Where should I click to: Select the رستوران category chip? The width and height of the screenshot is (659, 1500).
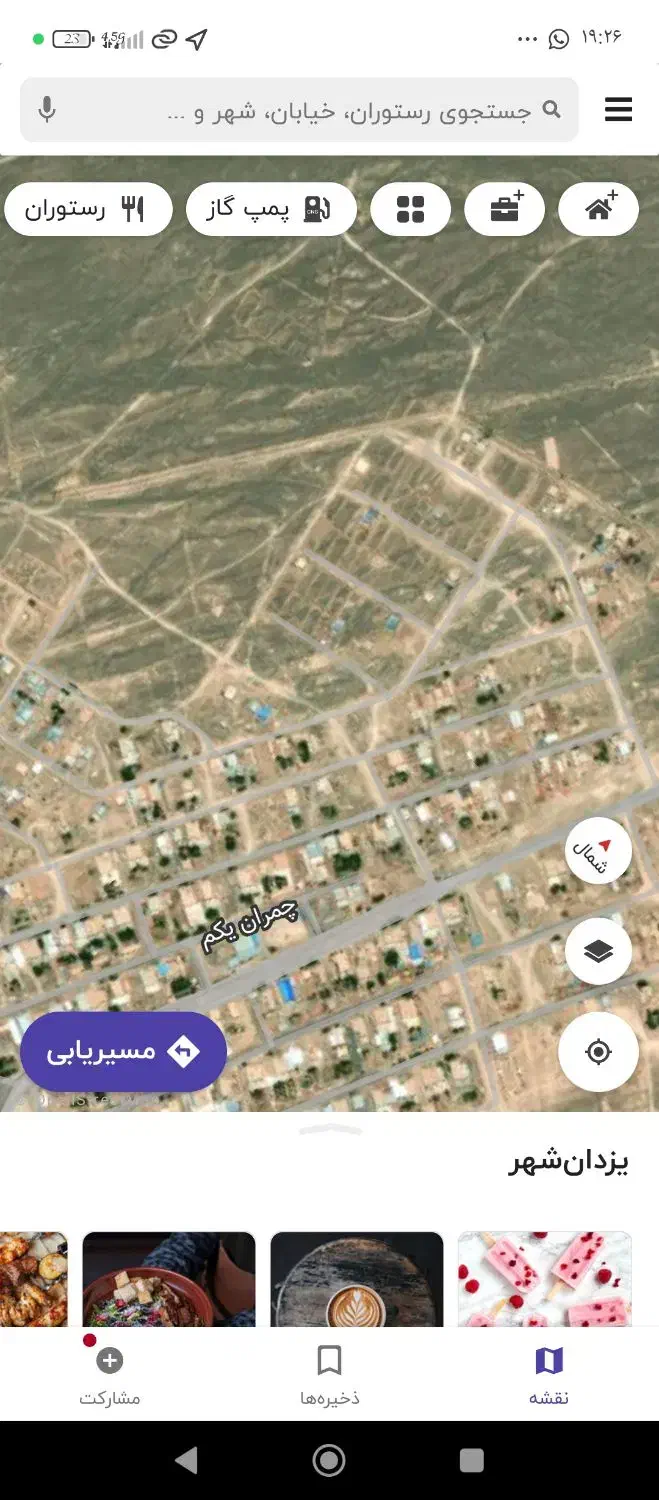[88, 209]
